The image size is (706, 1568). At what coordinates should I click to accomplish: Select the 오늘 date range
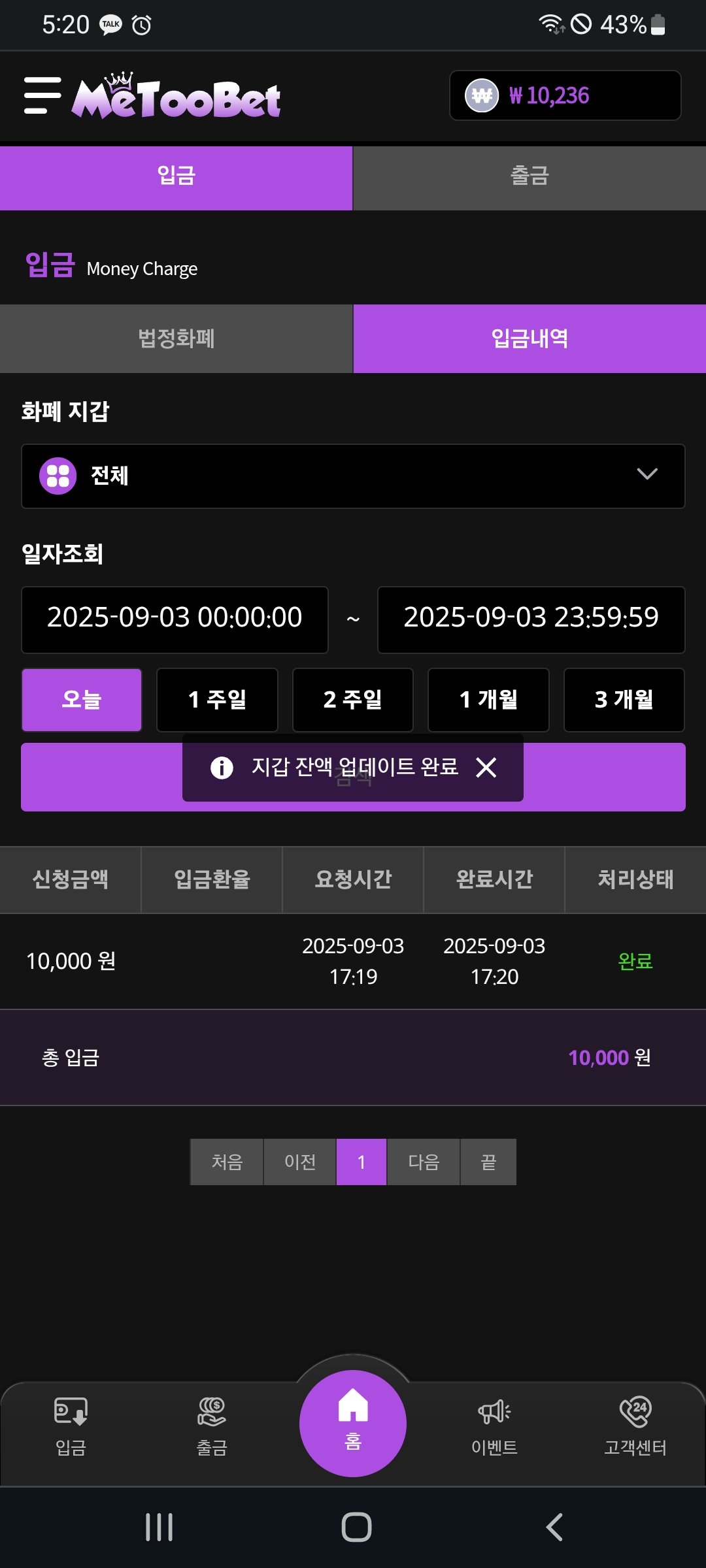pyautogui.click(x=82, y=700)
